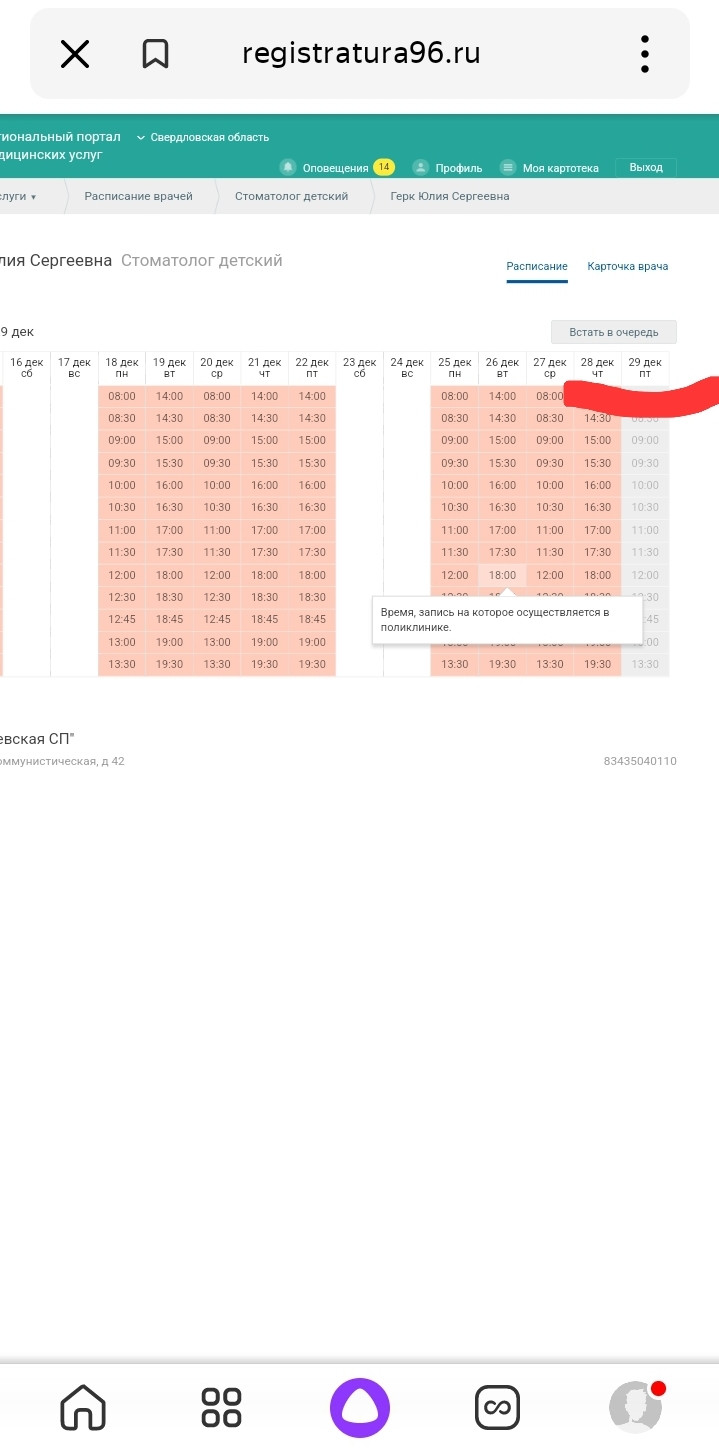
Task: Open browser home button
Action: point(84,1407)
